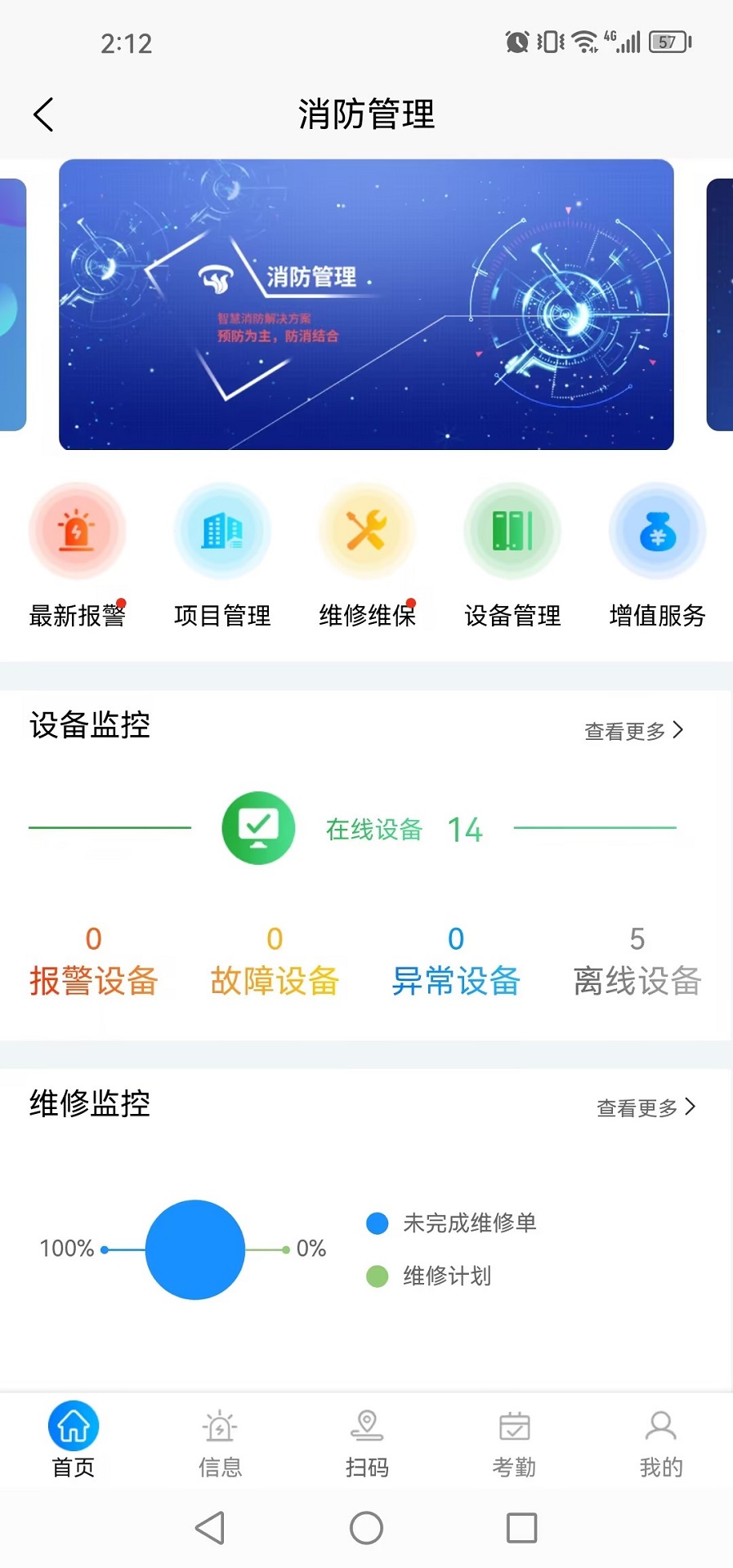Open 离线设备 showing 5 devices
The height and width of the screenshot is (1568, 733).
point(637,964)
